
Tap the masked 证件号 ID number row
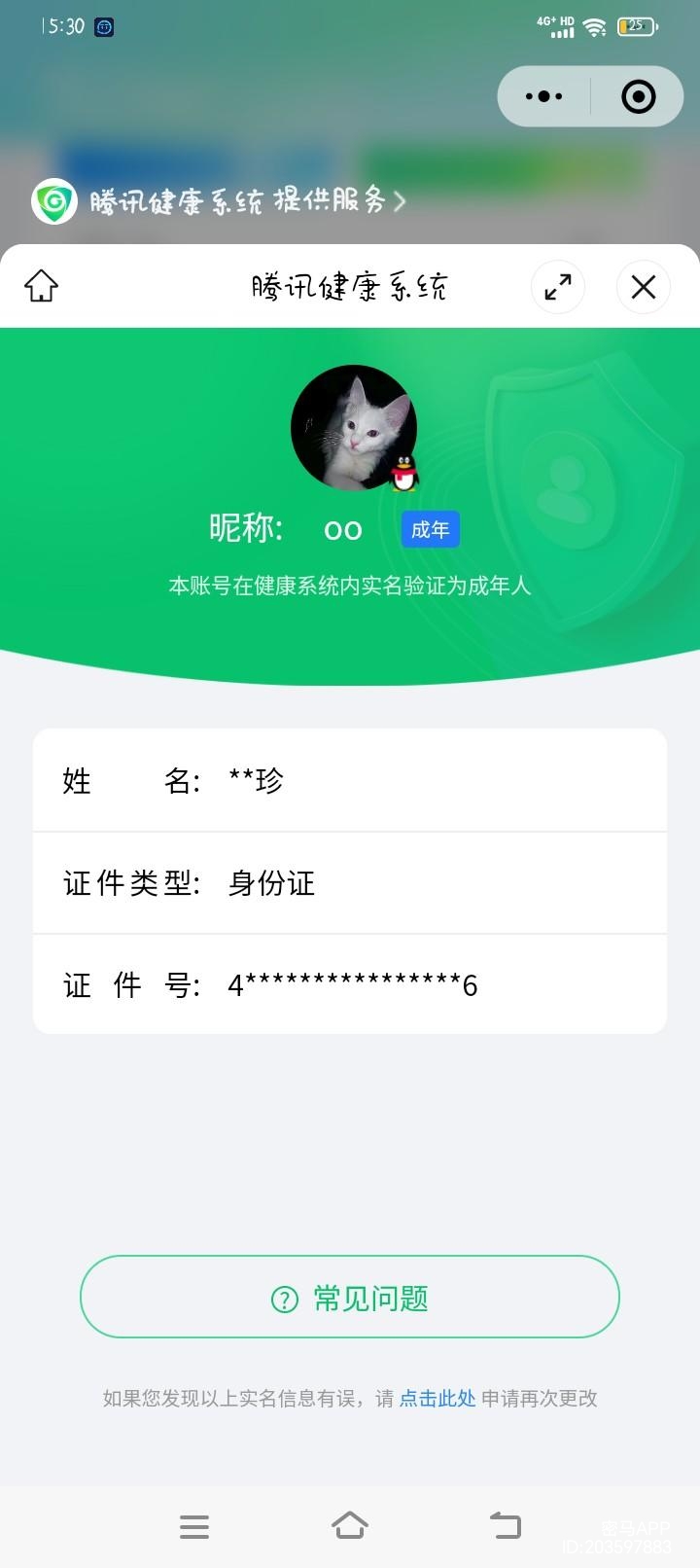point(350,984)
